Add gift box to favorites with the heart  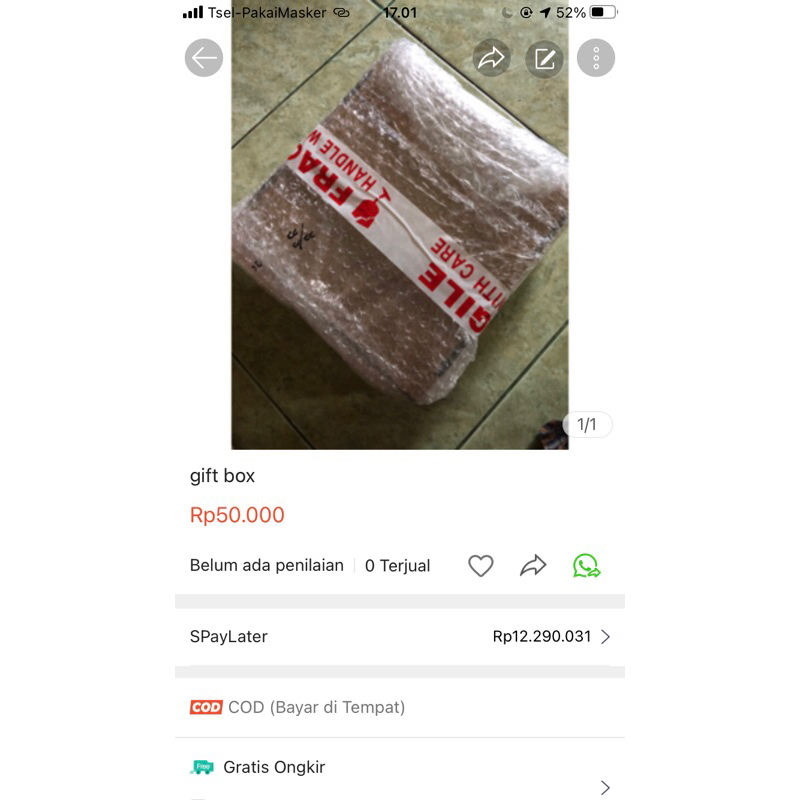coord(481,566)
